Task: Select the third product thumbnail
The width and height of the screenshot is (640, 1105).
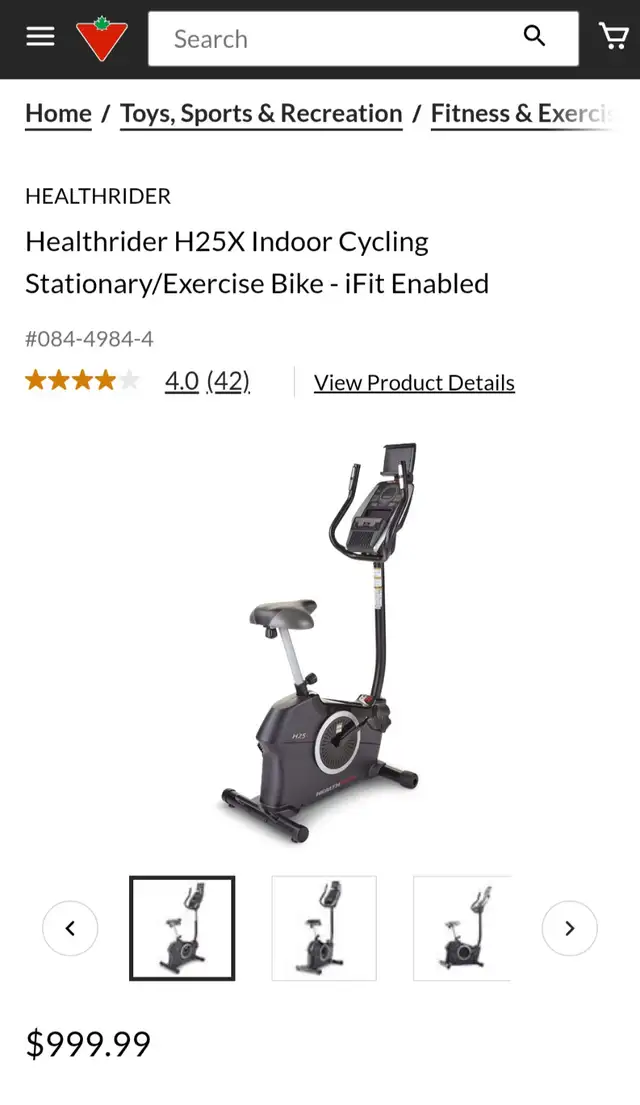Action: coord(462,928)
